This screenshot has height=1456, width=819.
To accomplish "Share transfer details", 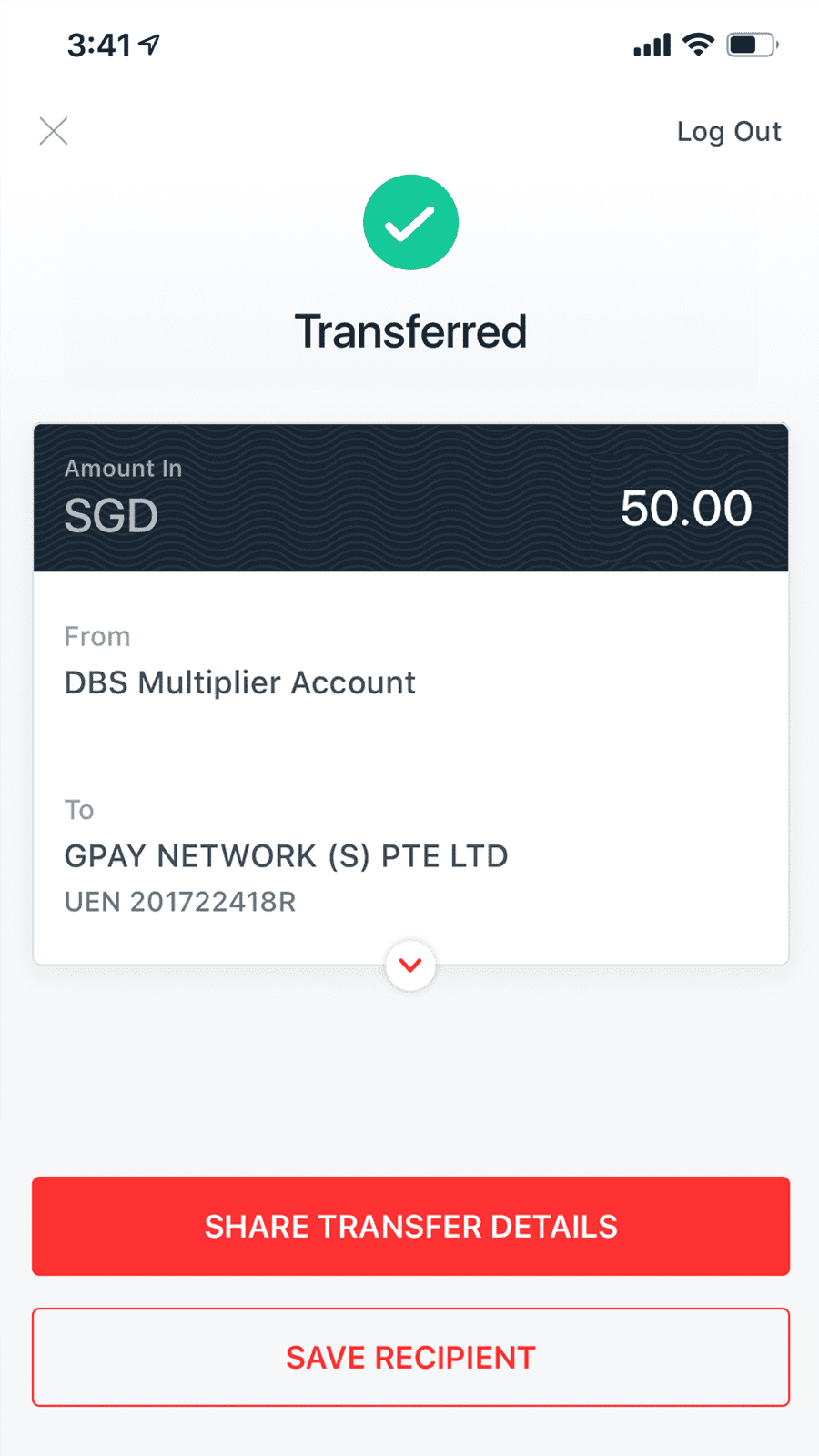I will (x=410, y=1226).
